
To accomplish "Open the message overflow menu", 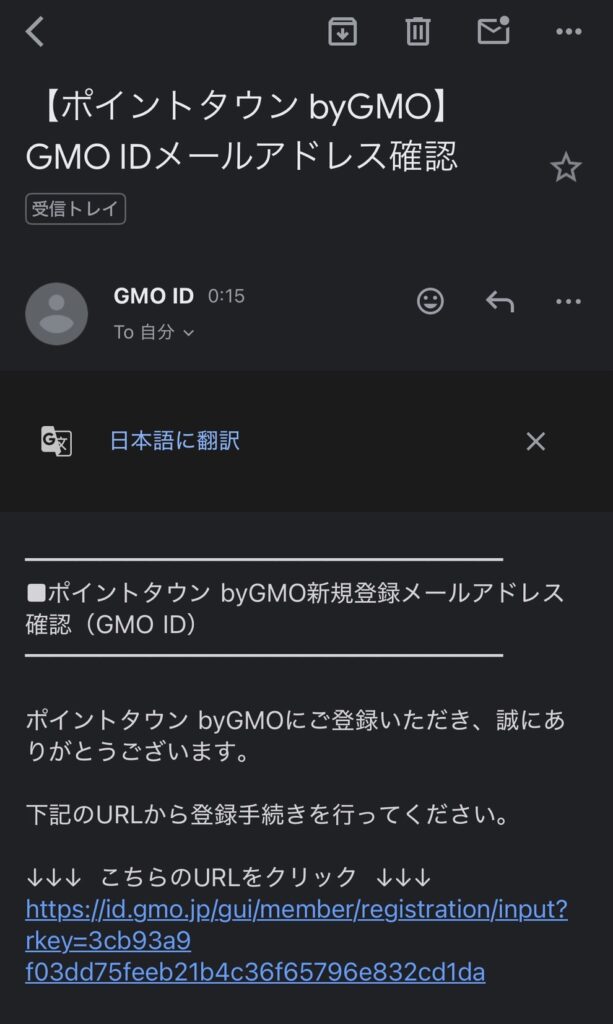I will coord(568,301).
